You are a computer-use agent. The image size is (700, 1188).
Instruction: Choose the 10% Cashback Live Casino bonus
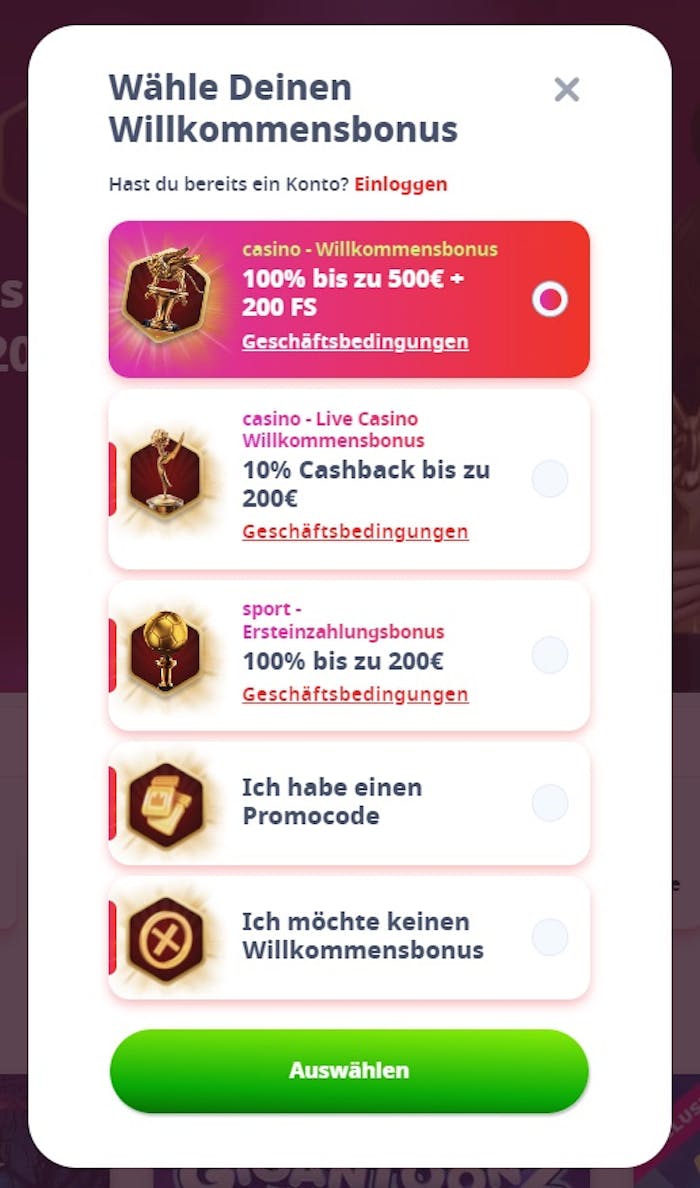(550, 479)
